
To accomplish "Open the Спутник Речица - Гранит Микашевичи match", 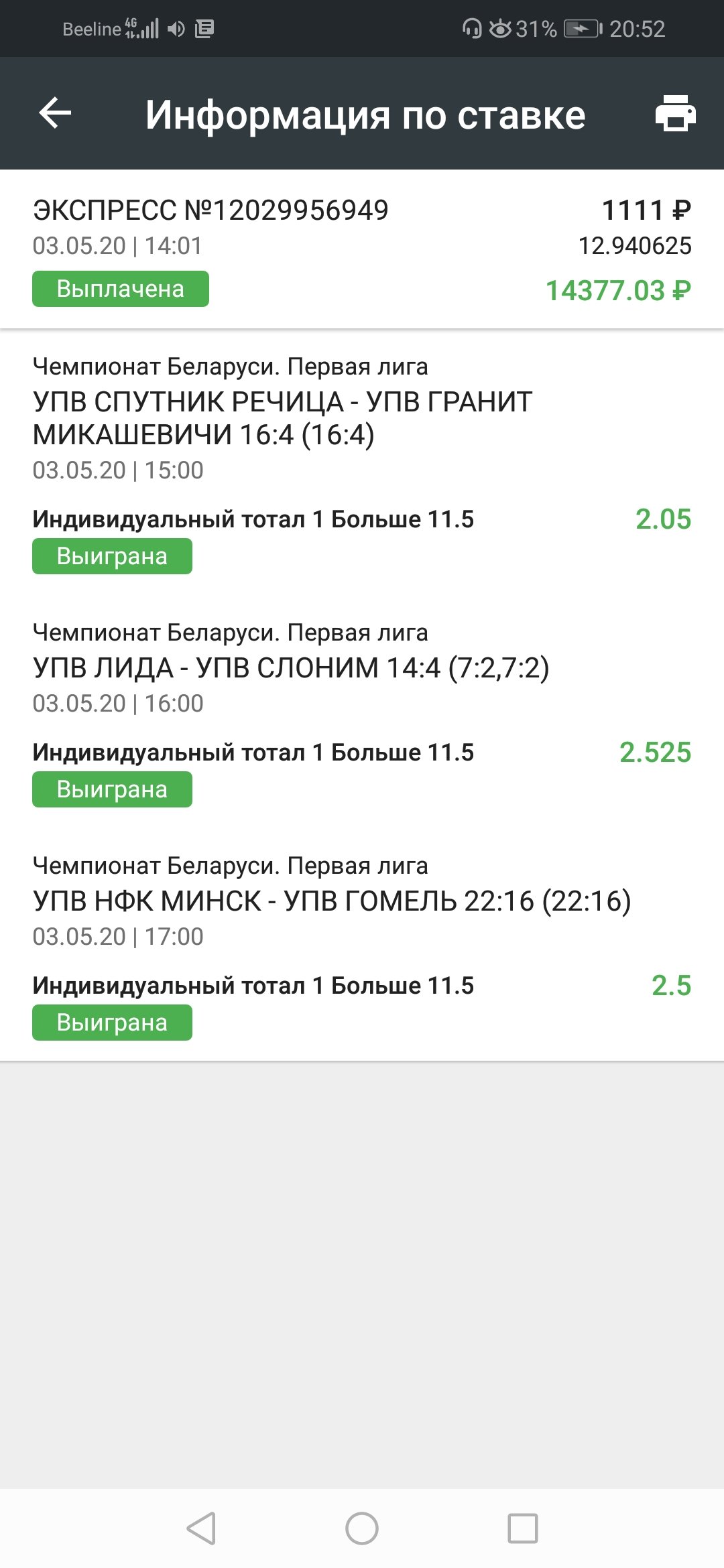I will [282, 418].
